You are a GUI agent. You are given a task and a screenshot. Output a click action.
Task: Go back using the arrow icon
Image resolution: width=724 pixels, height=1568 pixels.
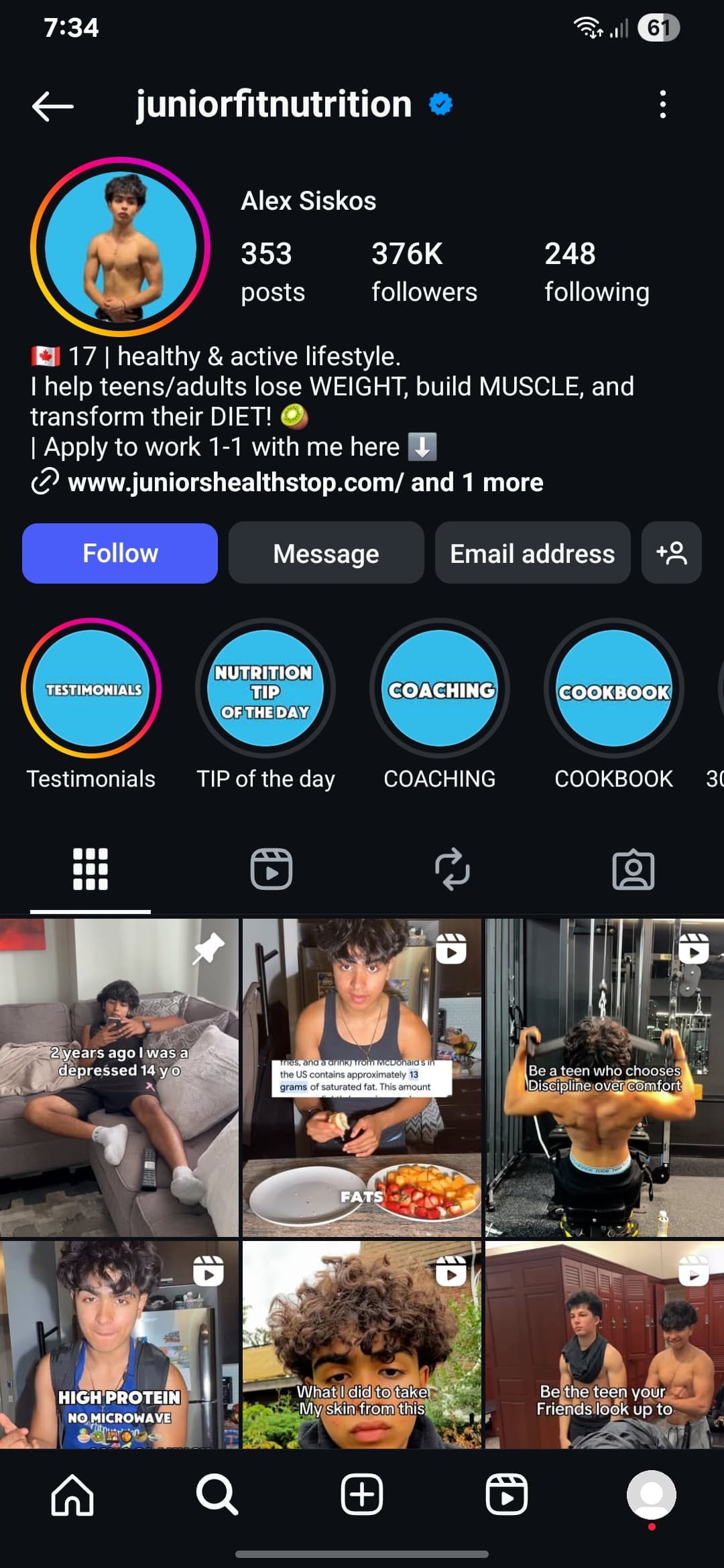pos(52,105)
